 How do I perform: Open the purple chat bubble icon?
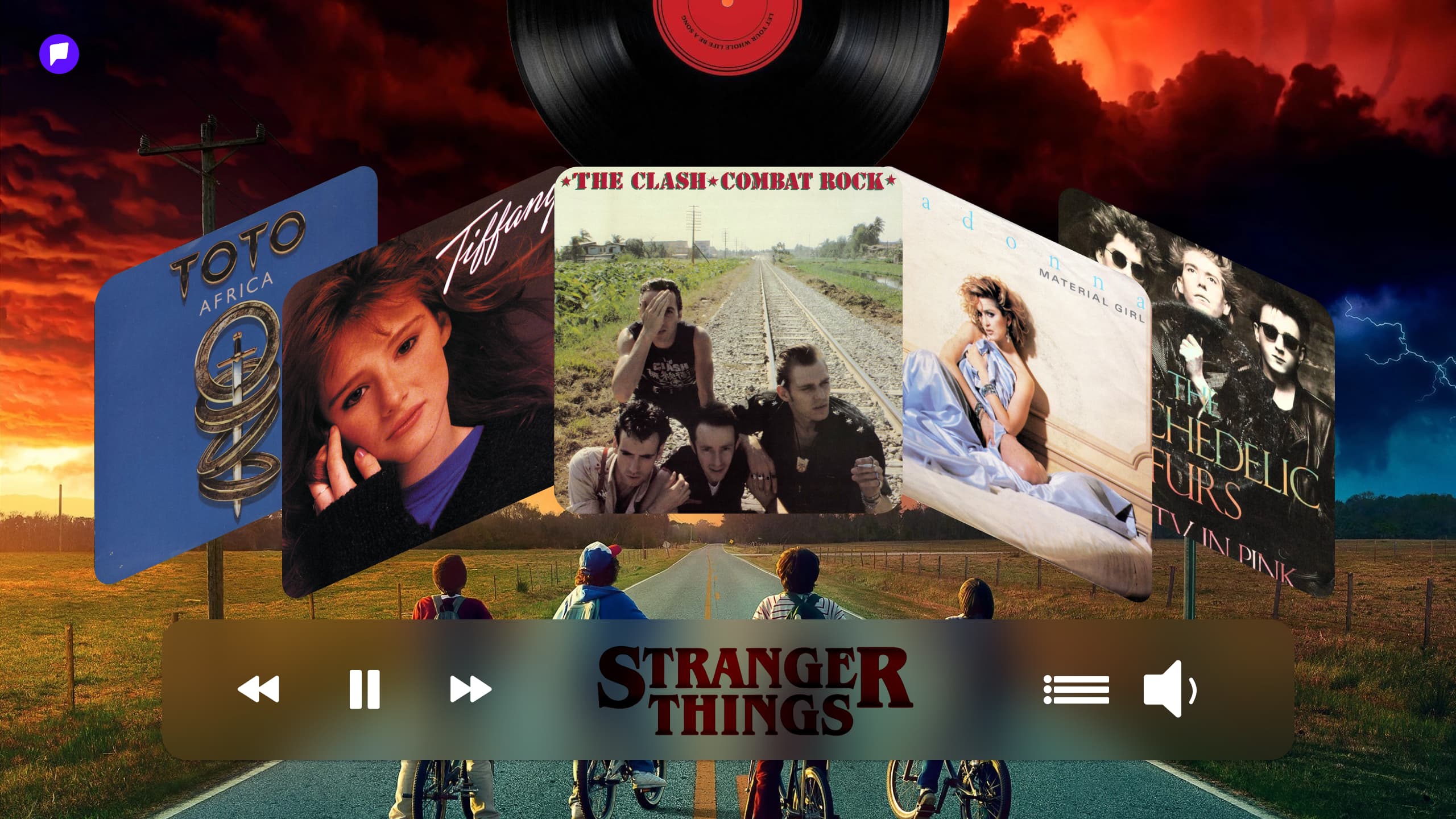click(x=59, y=54)
